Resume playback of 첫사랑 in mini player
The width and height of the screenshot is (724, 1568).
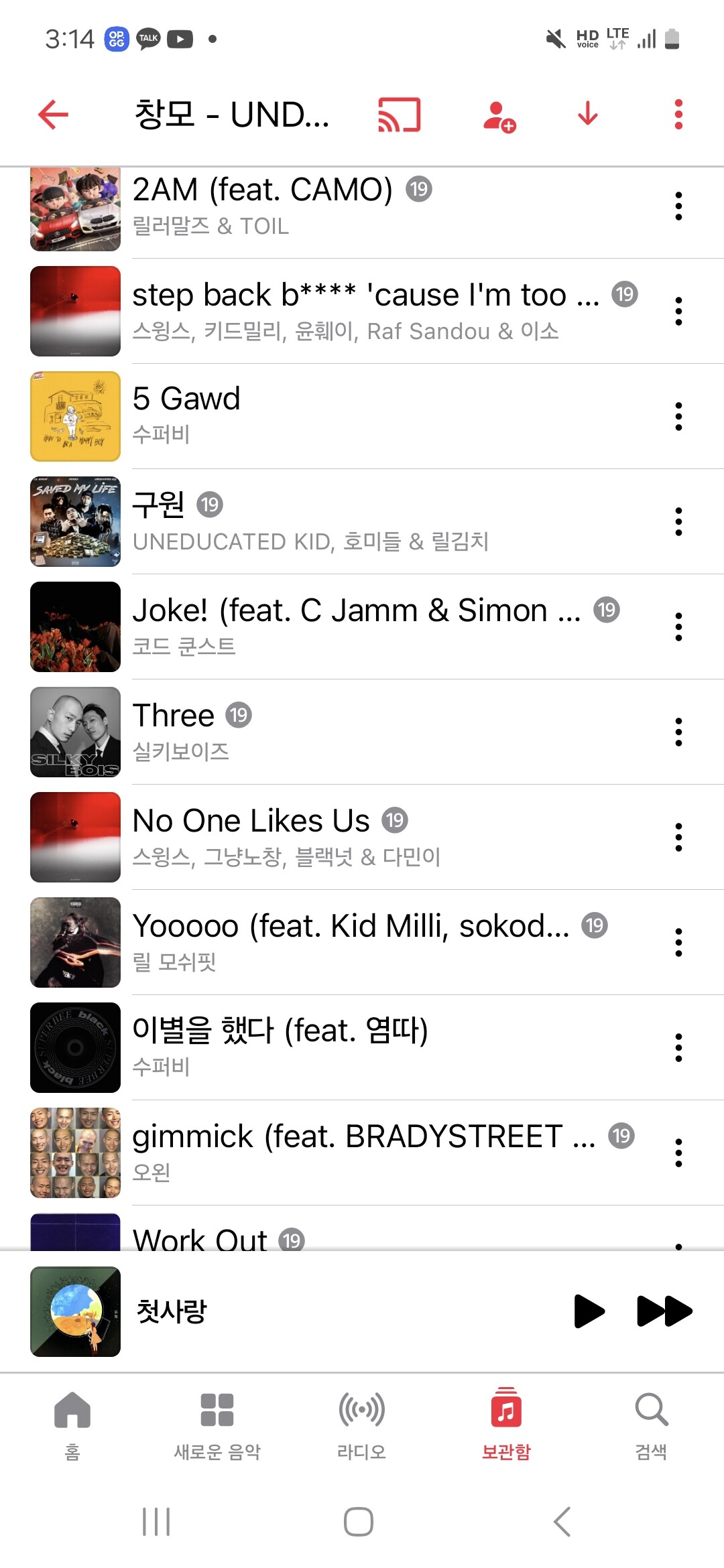point(589,1311)
